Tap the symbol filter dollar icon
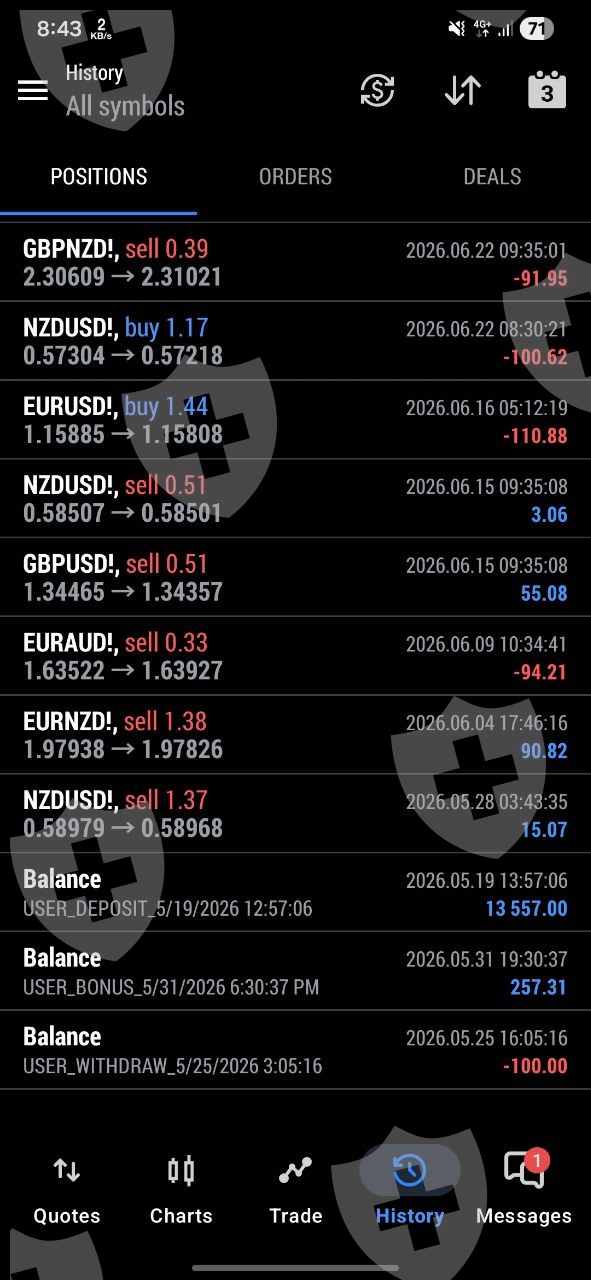The image size is (591, 1280). tap(377, 90)
